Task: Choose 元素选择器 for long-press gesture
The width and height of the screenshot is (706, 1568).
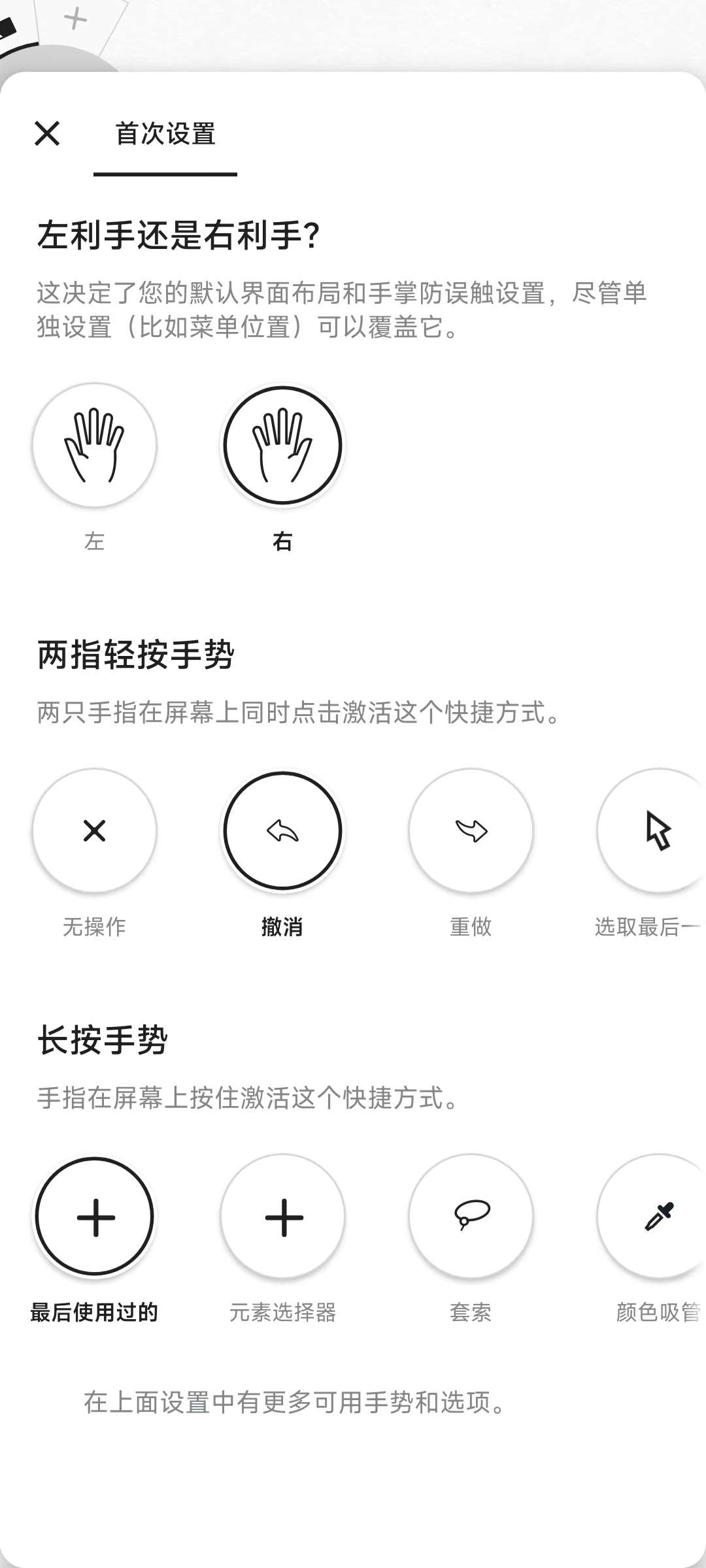Action: [282, 1216]
